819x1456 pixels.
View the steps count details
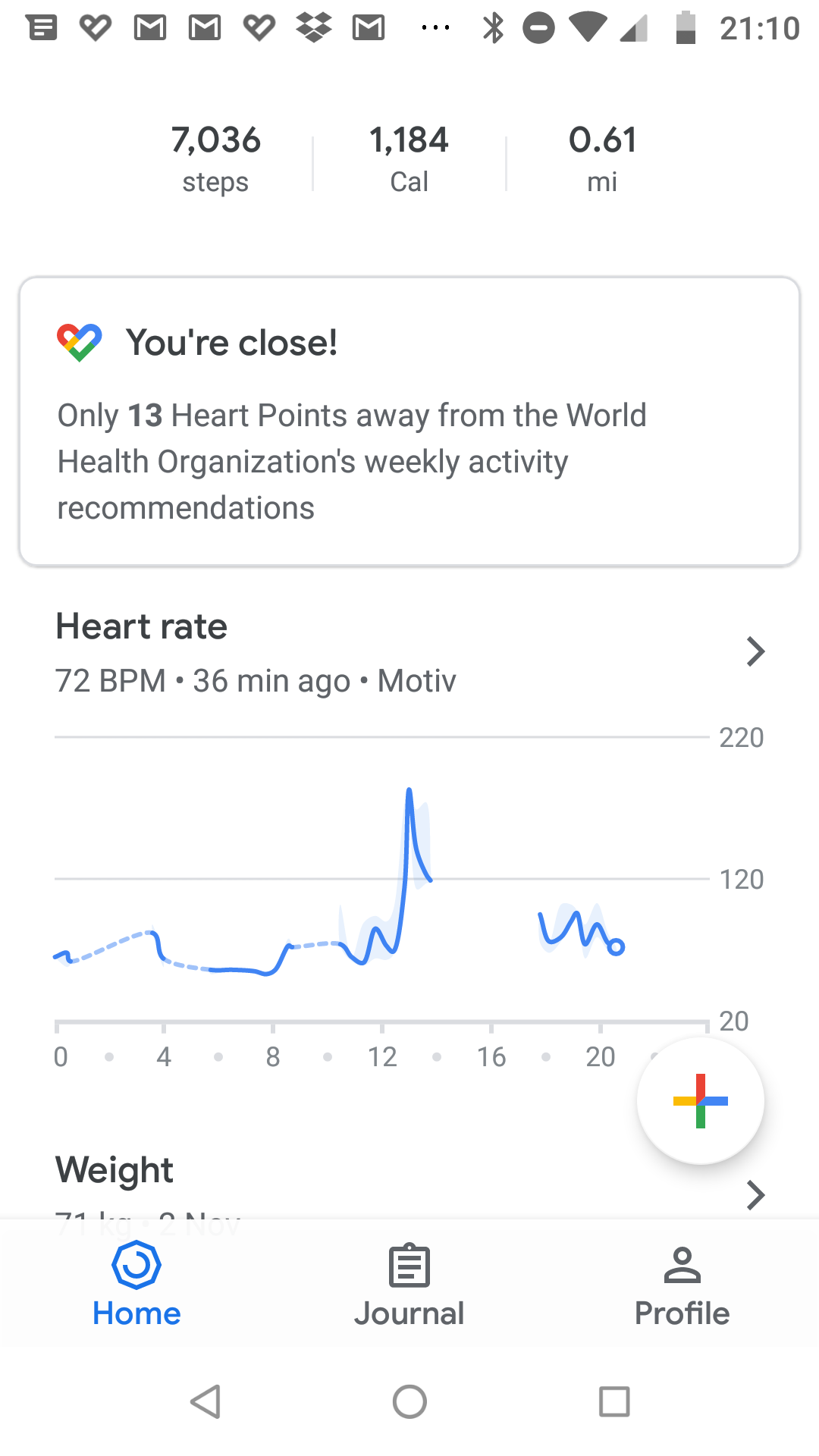coord(216,158)
